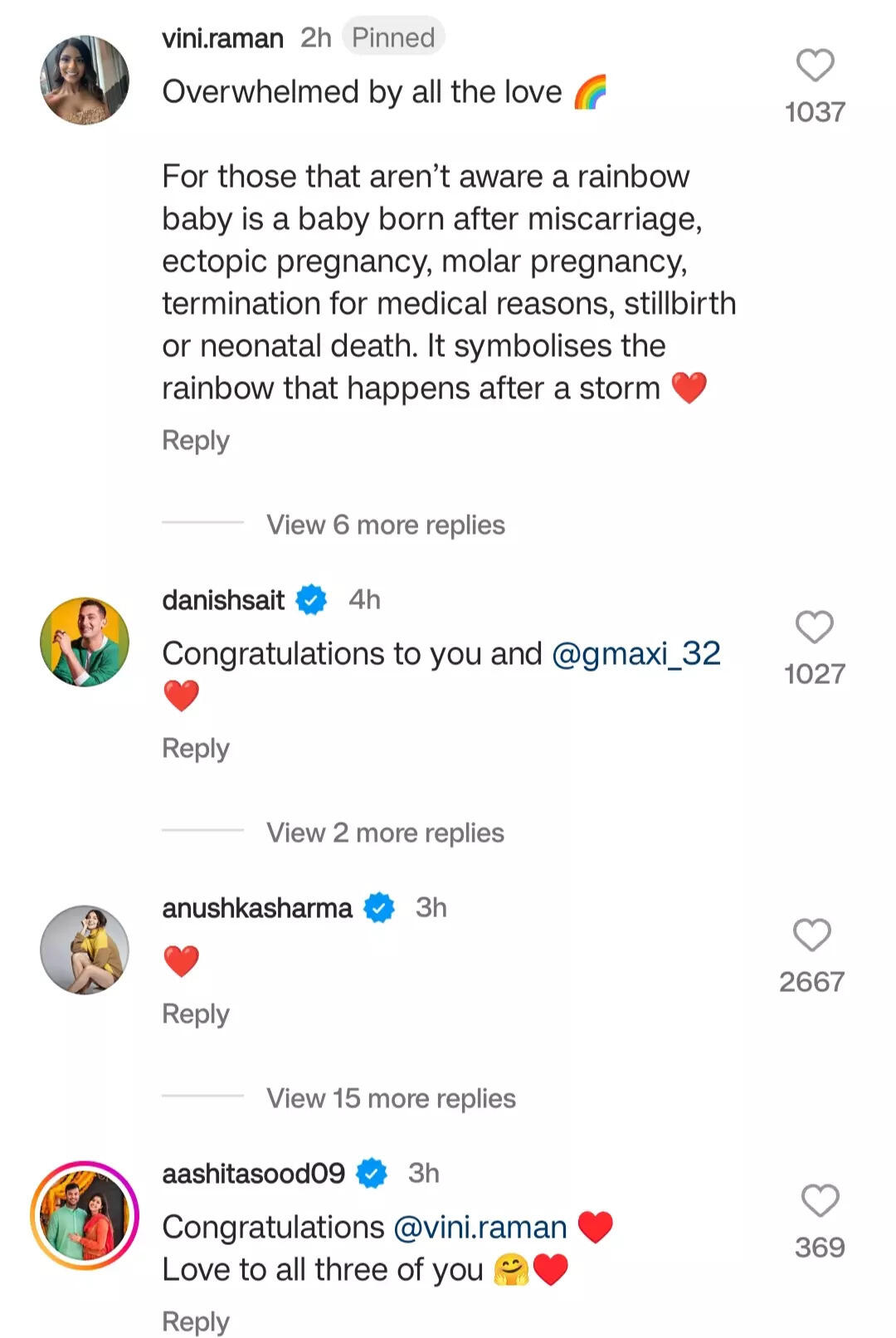
Task: Click danishsait's verified badge
Action: coord(310,599)
